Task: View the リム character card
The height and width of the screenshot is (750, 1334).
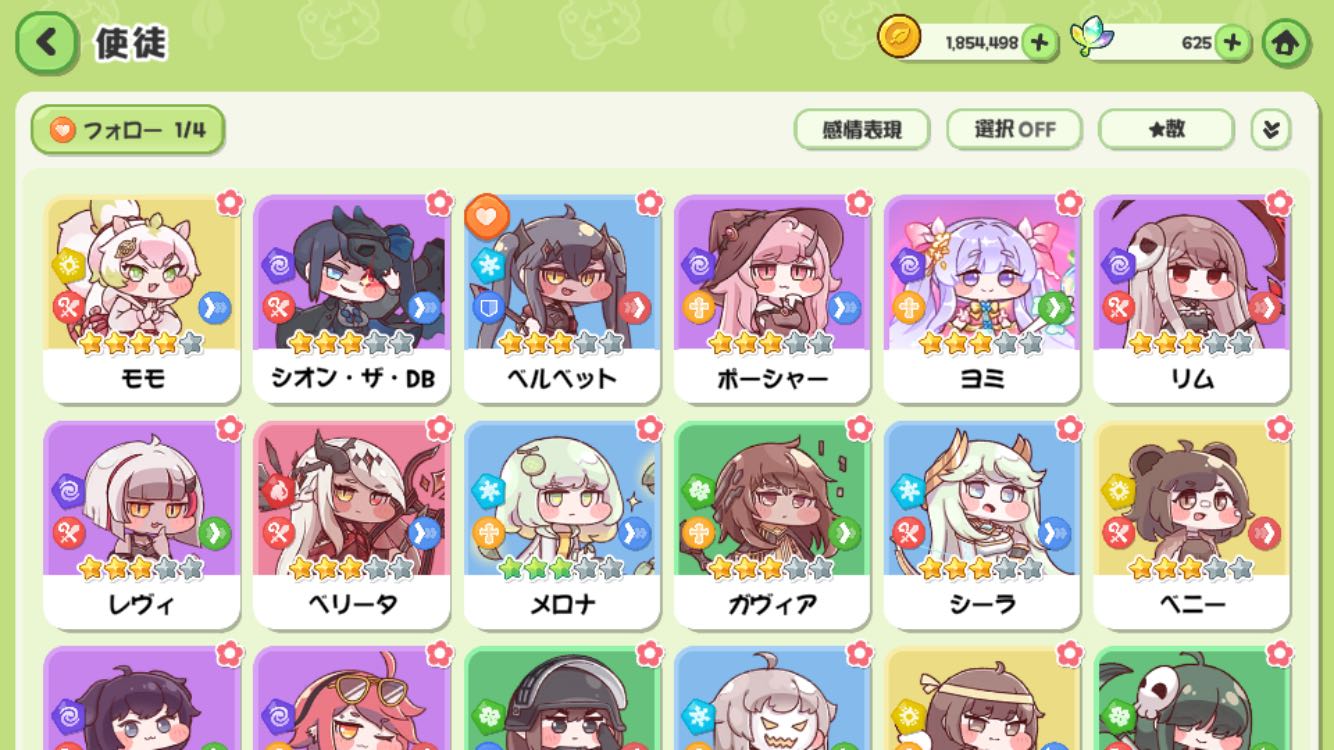Action: [1192, 298]
